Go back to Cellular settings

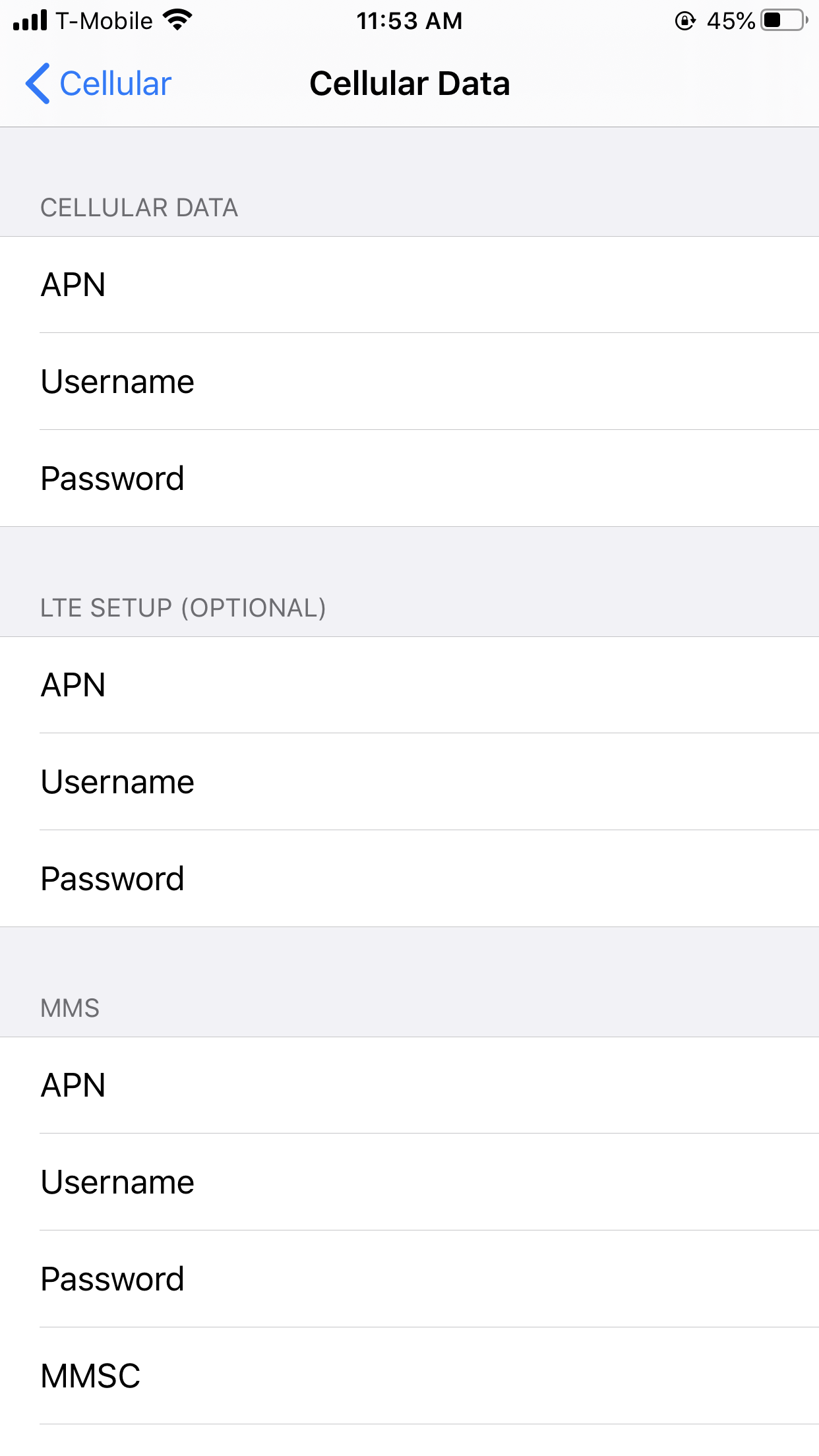pos(98,84)
